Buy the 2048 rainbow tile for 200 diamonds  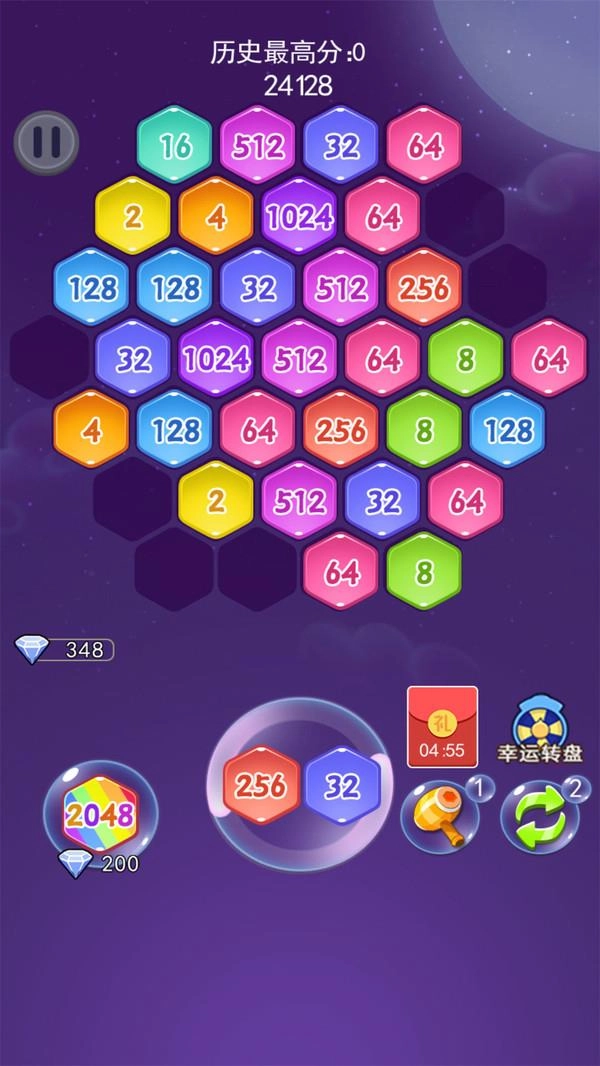tap(100, 815)
